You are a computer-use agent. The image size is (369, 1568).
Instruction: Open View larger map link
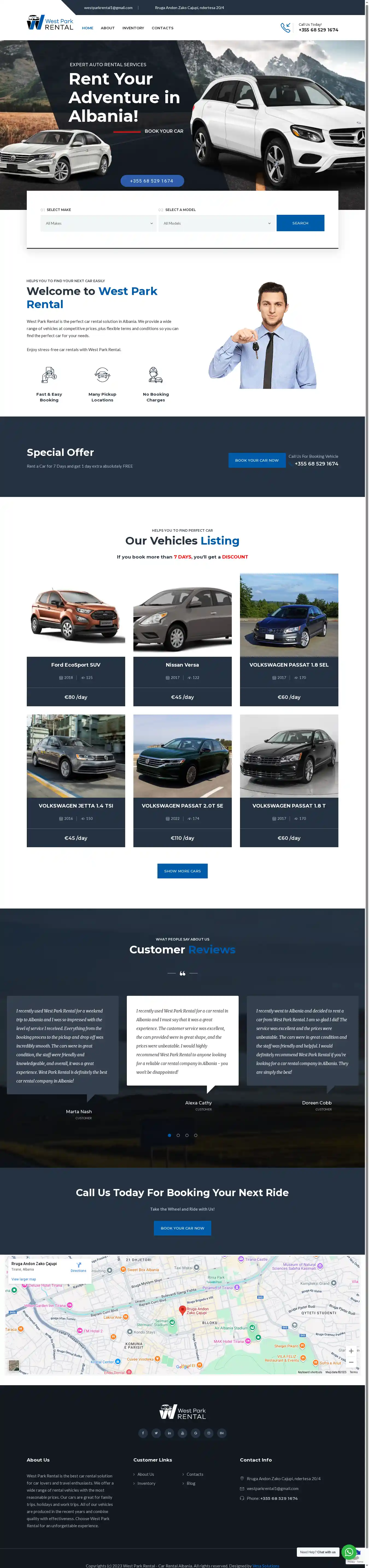pyautogui.click(x=24, y=1279)
